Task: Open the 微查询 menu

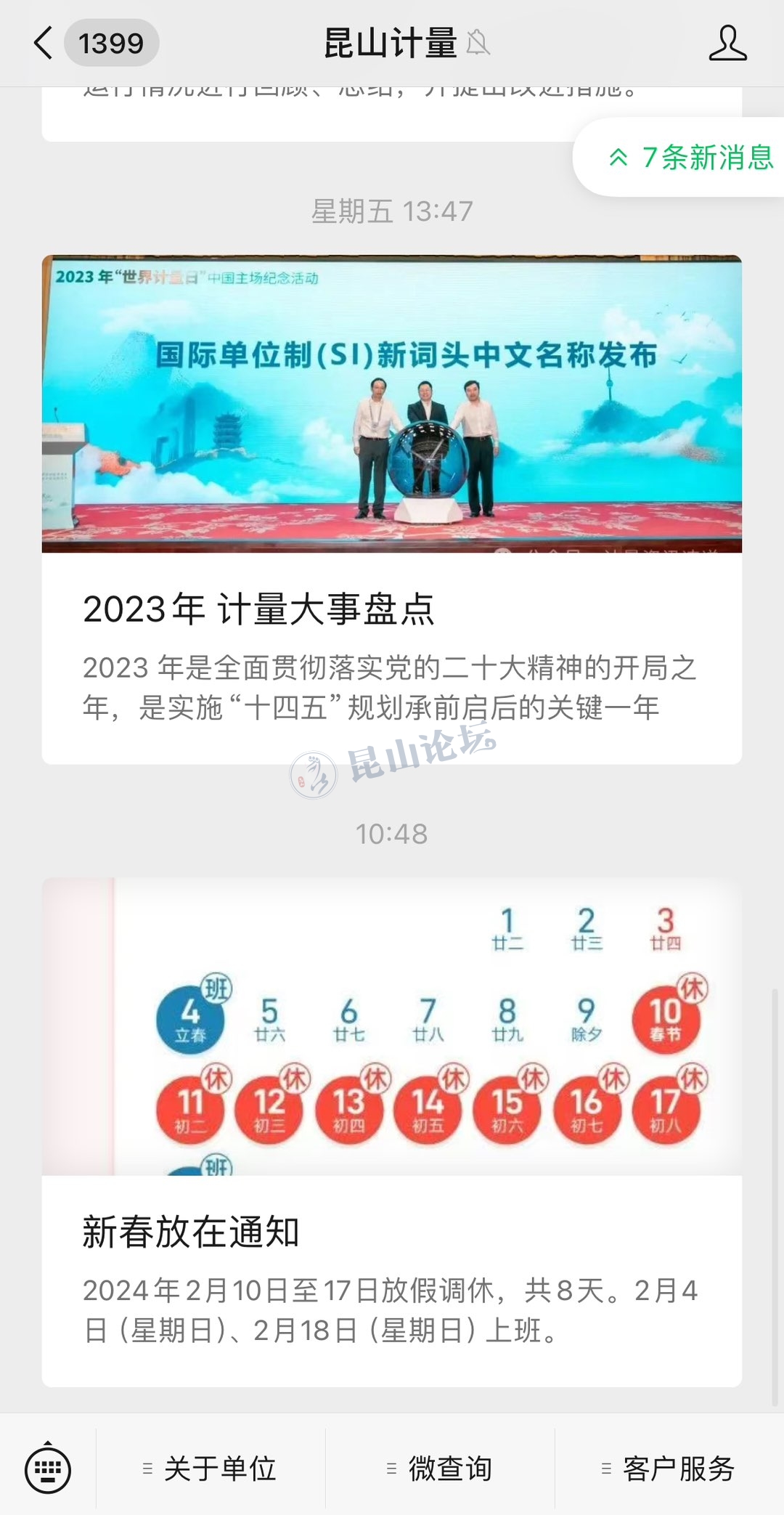Action: pos(440,1469)
